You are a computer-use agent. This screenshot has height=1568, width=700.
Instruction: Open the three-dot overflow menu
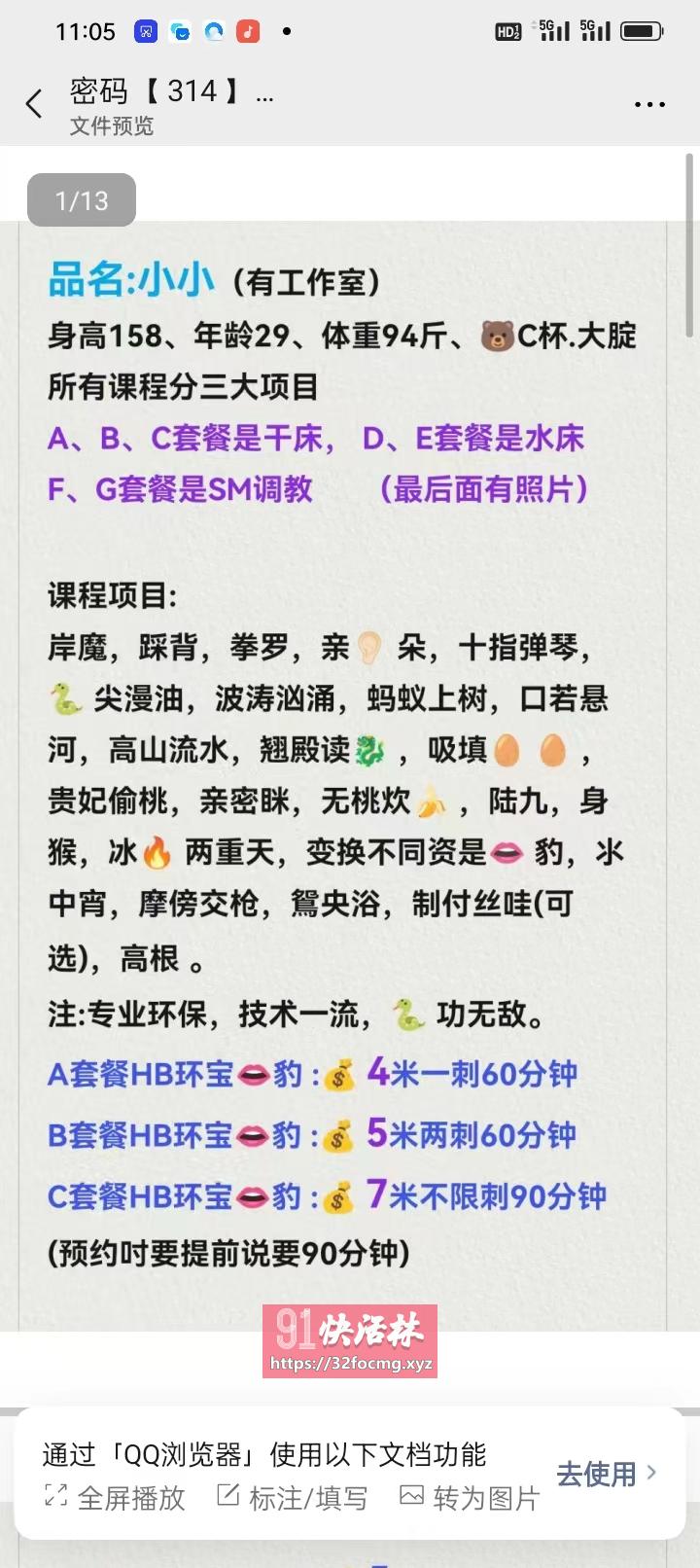tap(648, 104)
